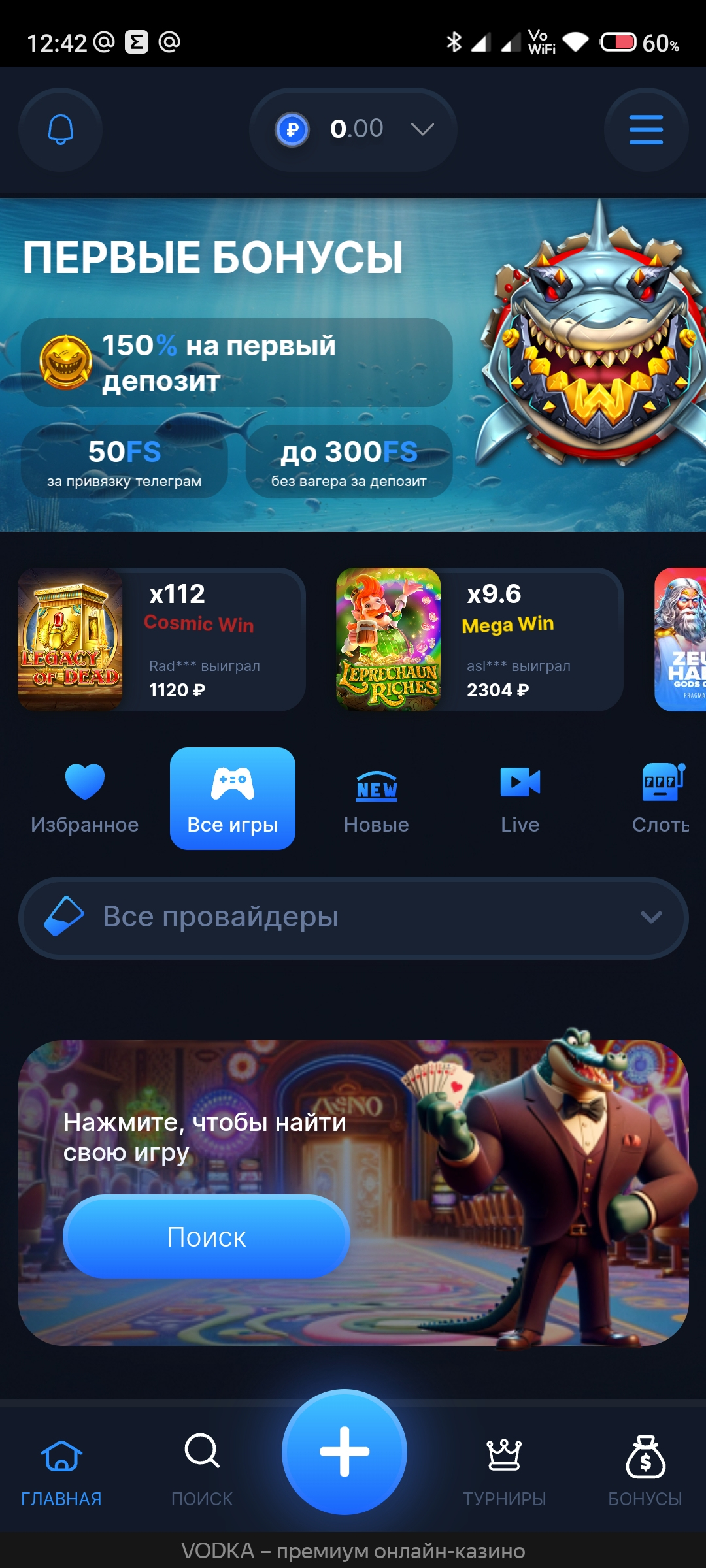
Task: Open the up to 300FS deposit offer
Action: (349, 462)
